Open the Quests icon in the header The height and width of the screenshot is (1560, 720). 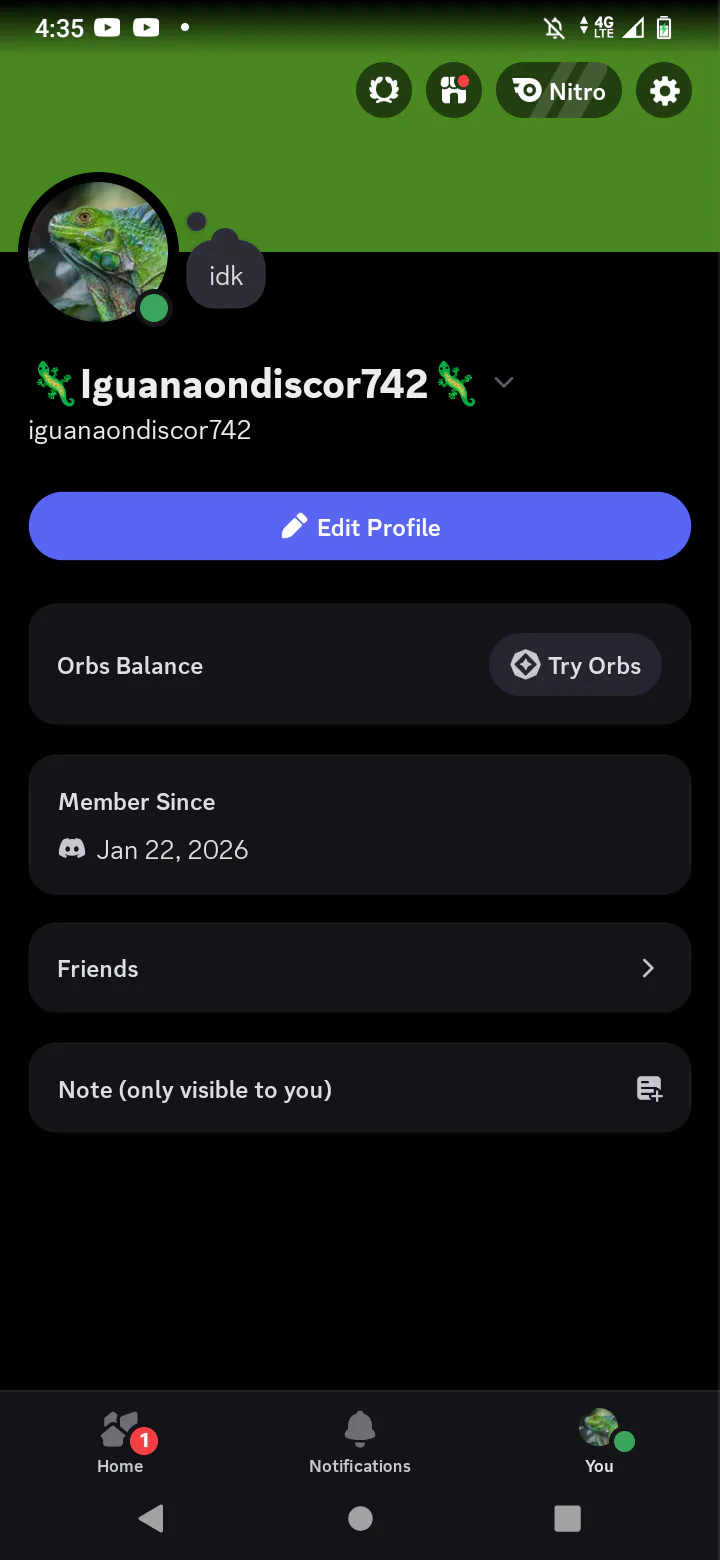pos(384,91)
